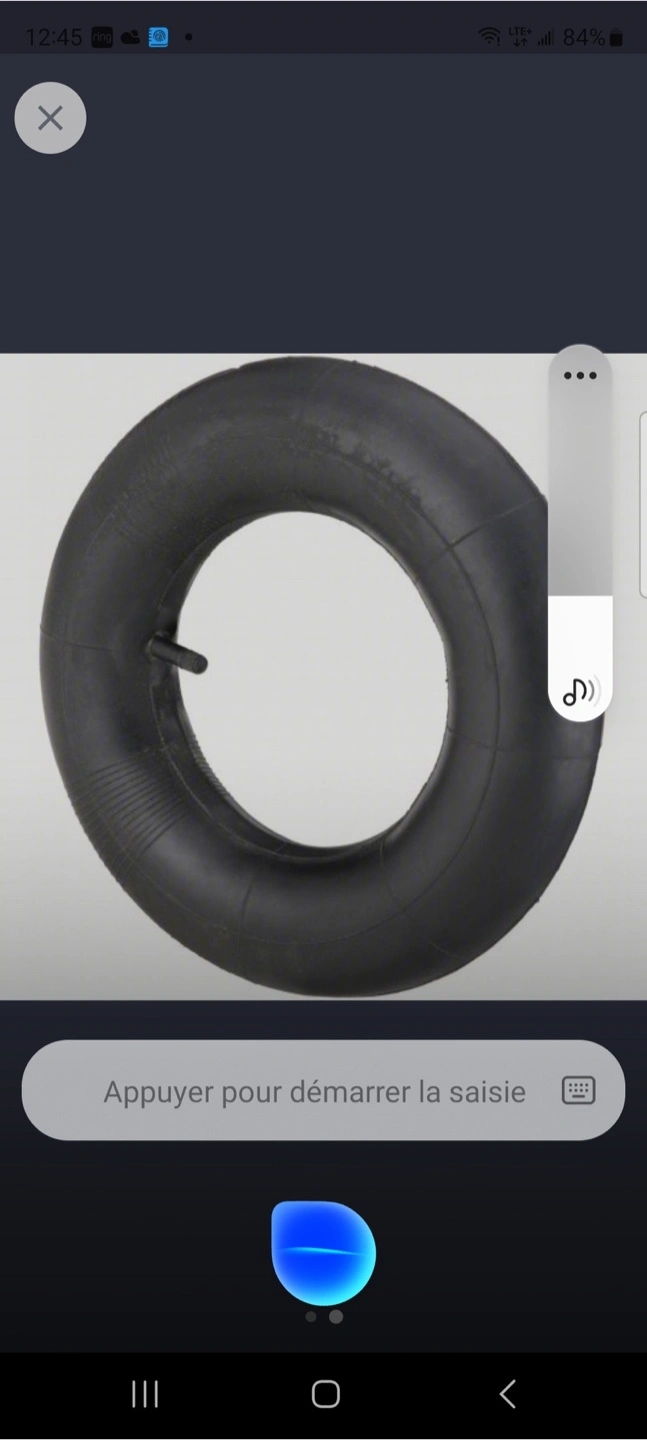Tap the media volume music note icon
The width and height of the screenshot is (647, 1440).
tap(580, 691)
